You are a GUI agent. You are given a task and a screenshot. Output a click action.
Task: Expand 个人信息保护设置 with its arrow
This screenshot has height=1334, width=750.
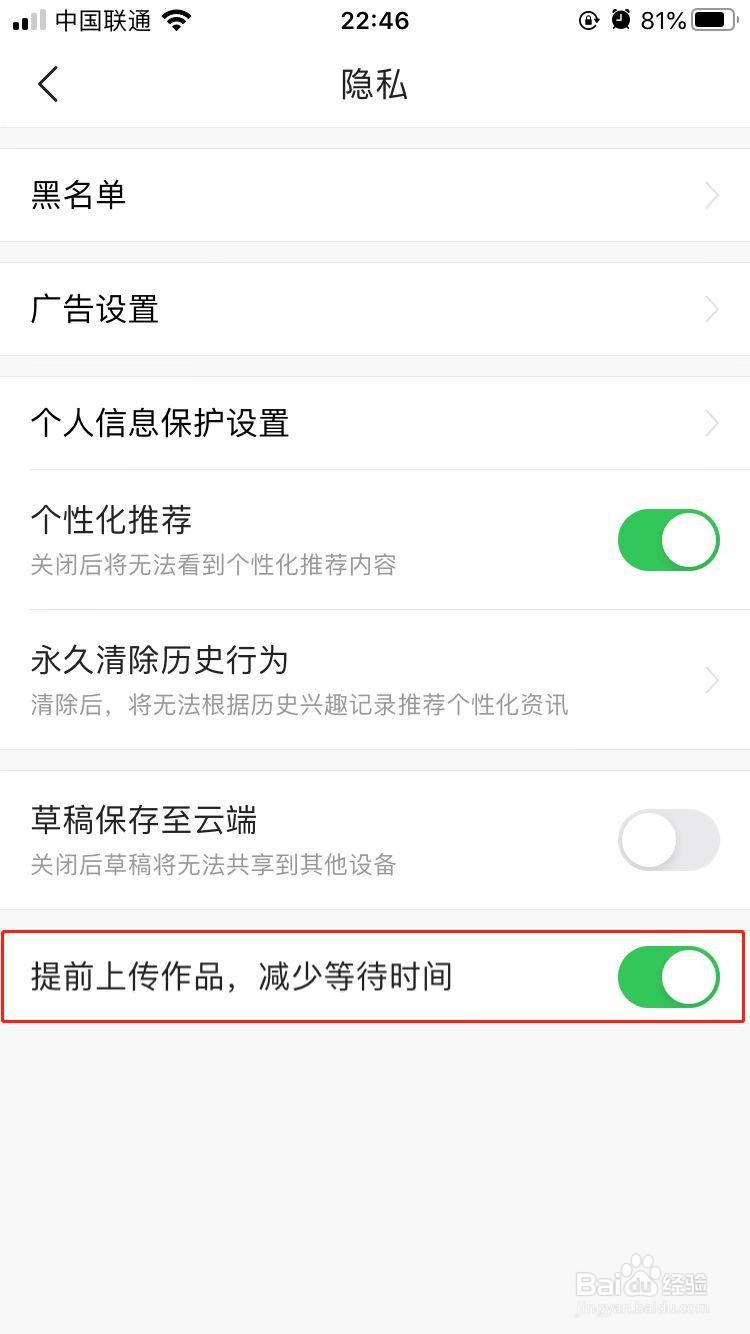coord(710,423)
